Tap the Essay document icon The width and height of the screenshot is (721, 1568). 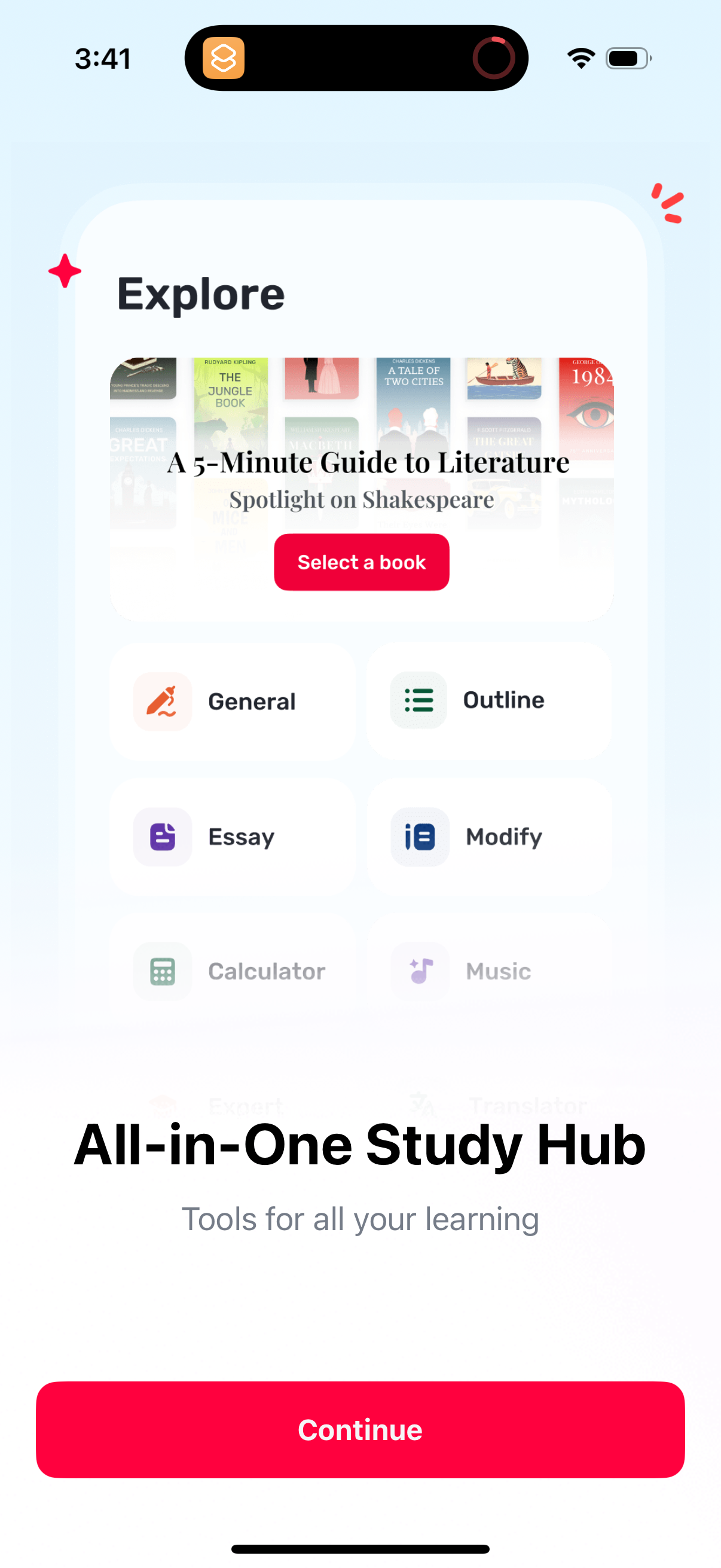162,837
